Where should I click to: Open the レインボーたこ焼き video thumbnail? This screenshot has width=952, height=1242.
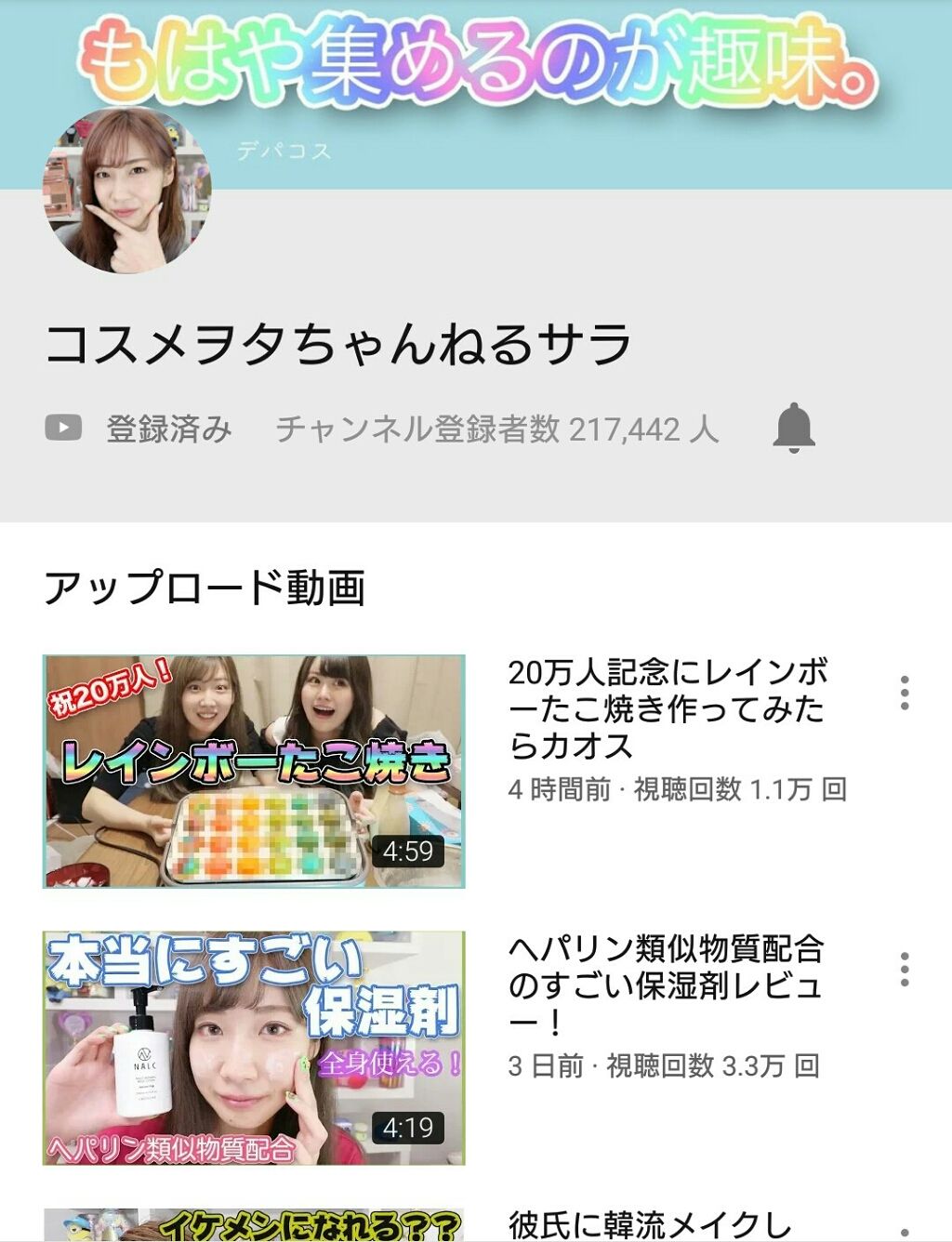[254, 772]
